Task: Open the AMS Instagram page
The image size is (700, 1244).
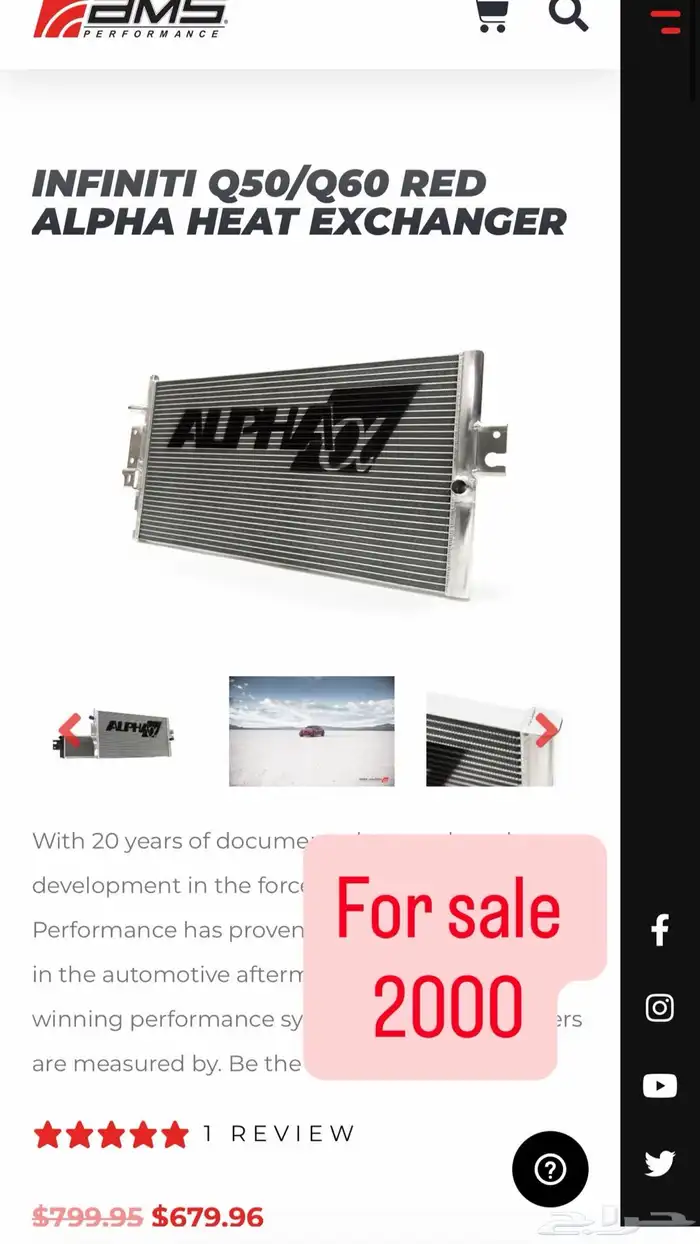Action: coord(660,1007)
